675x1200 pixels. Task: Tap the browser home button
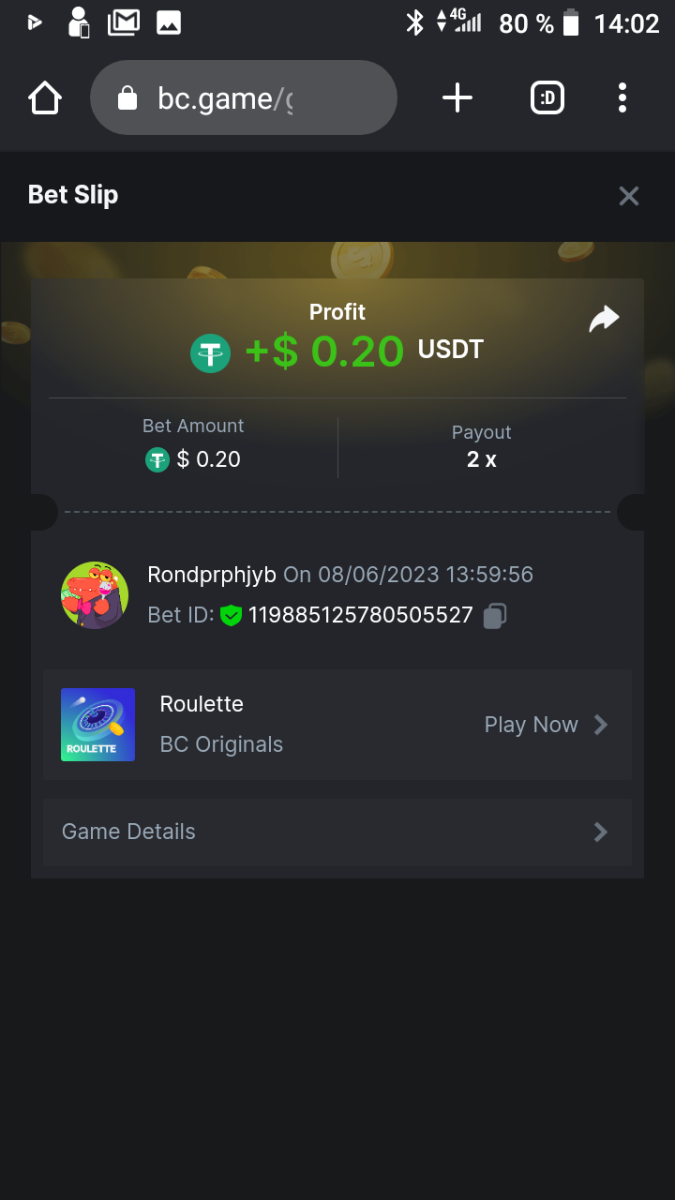click(x=45, y=98)
